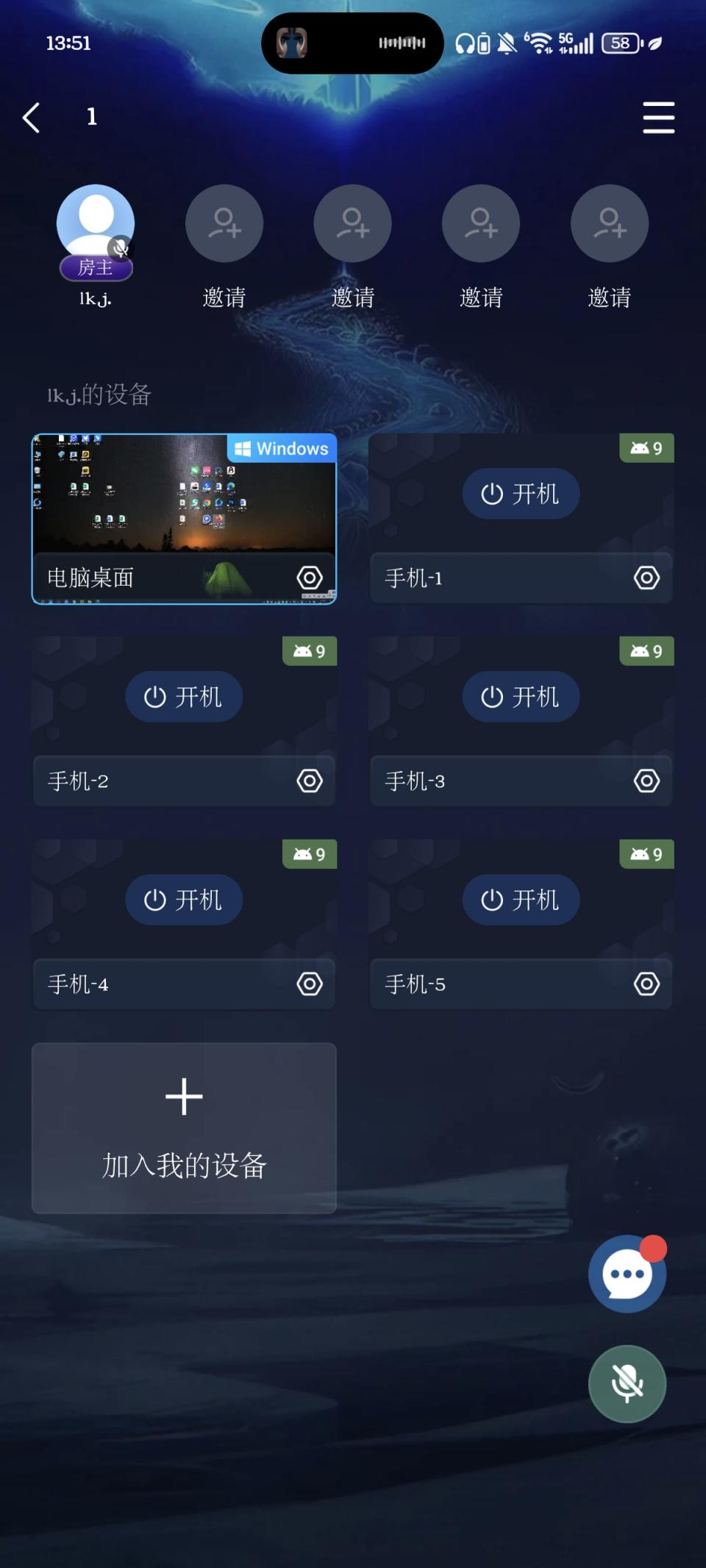Open the first 邀请 invite slot
706x1568 pixels.
[224, 223]
